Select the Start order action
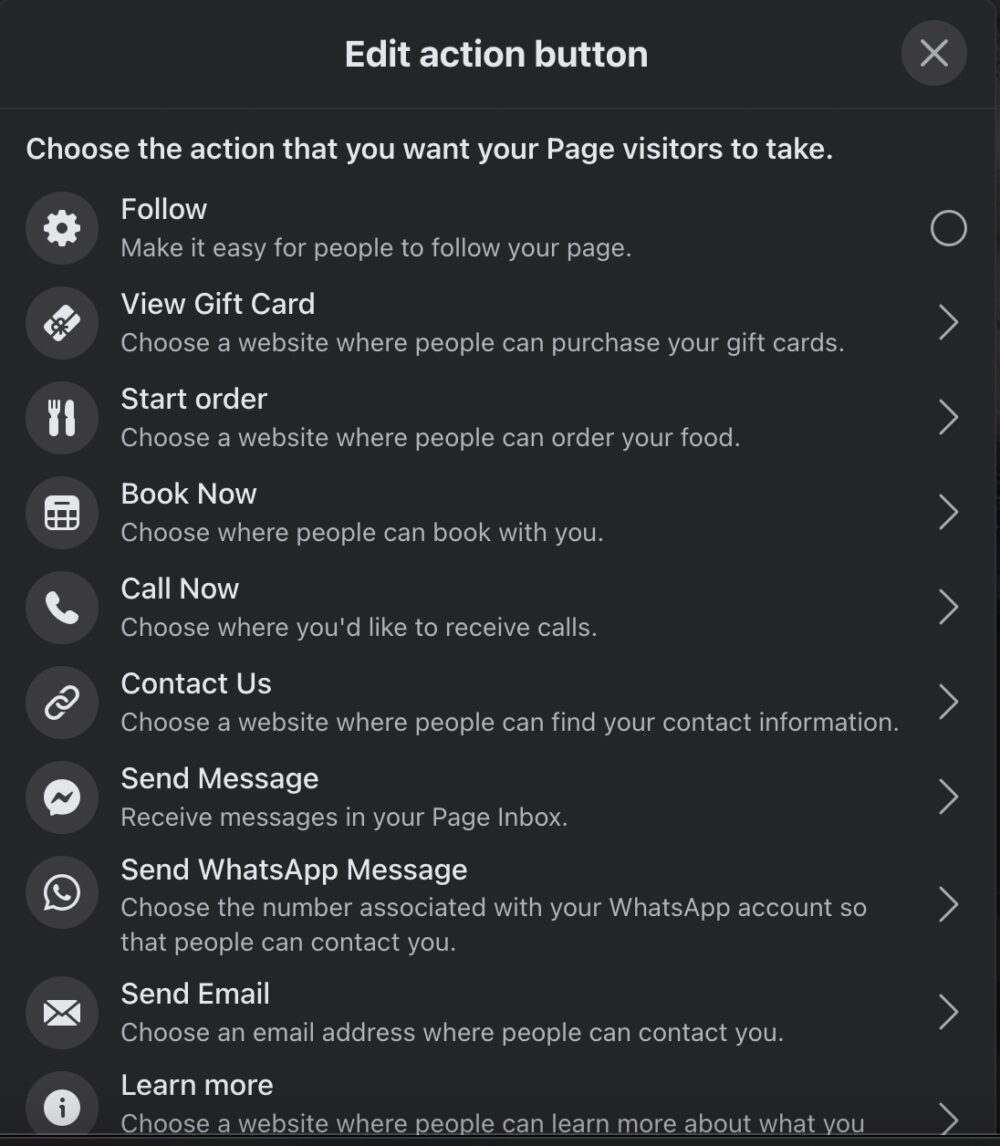 tap(948, 417)
